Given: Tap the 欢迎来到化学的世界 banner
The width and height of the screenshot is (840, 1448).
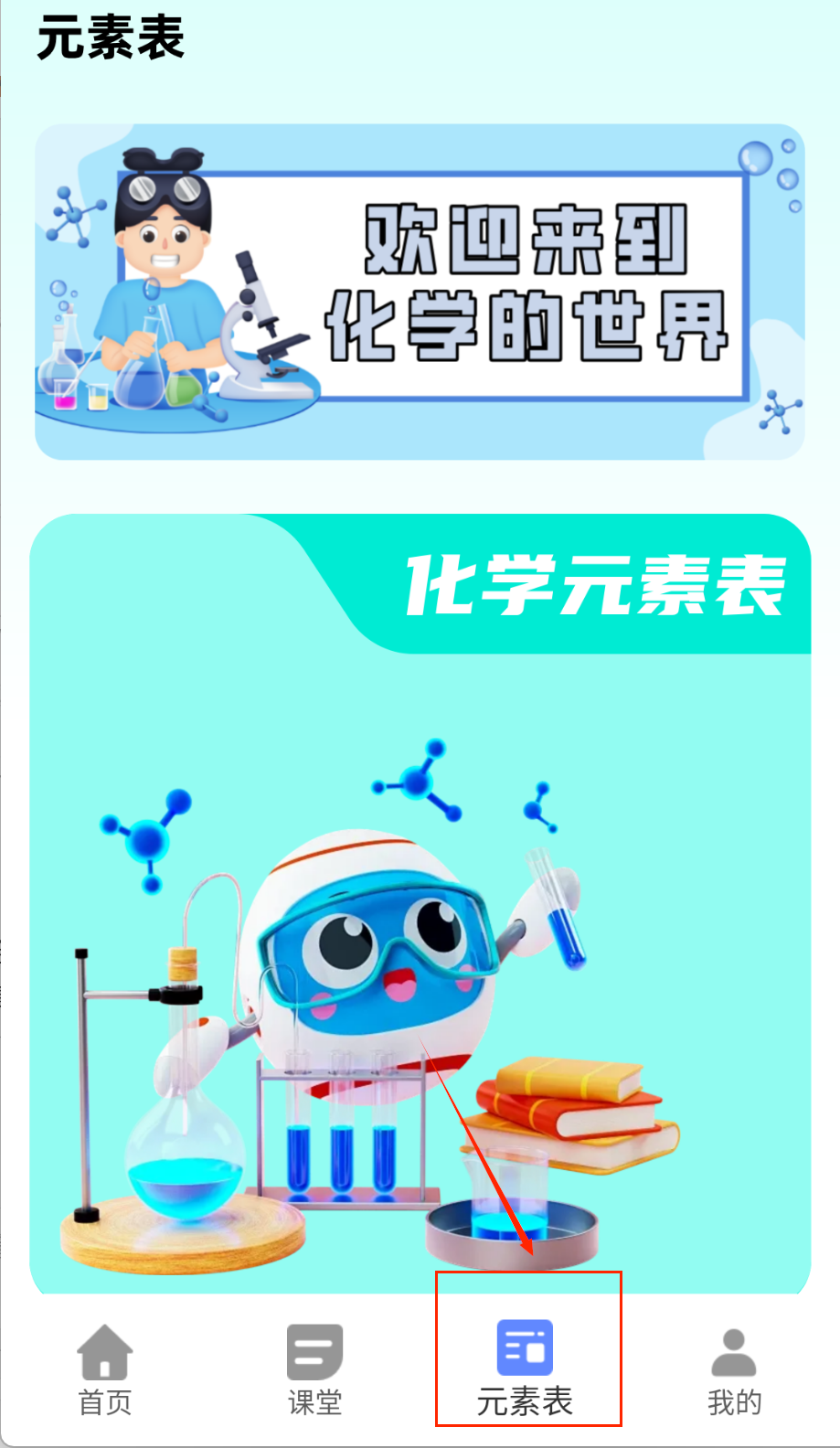Looking at the screenshot, I should pos(420,292).
